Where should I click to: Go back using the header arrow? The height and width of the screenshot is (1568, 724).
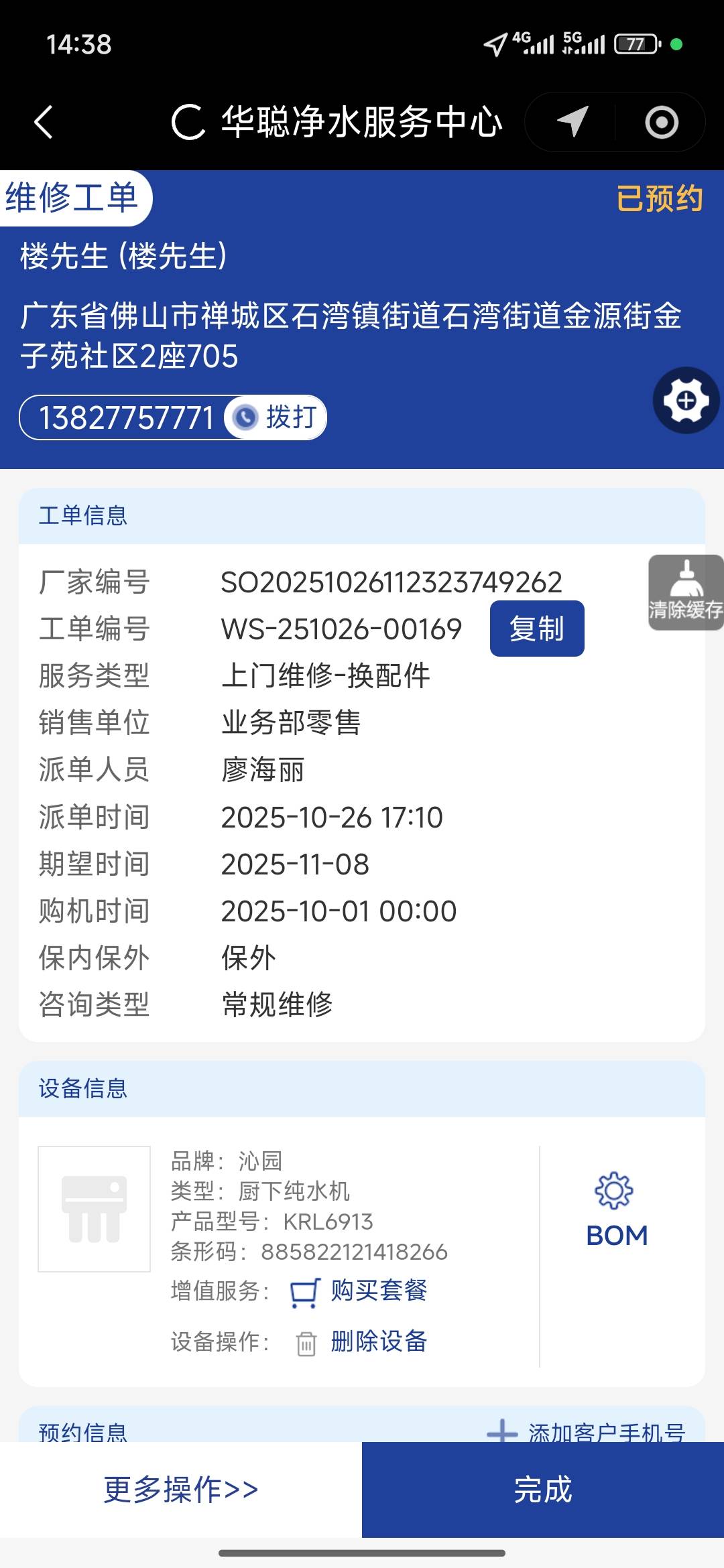click(44, 123)
